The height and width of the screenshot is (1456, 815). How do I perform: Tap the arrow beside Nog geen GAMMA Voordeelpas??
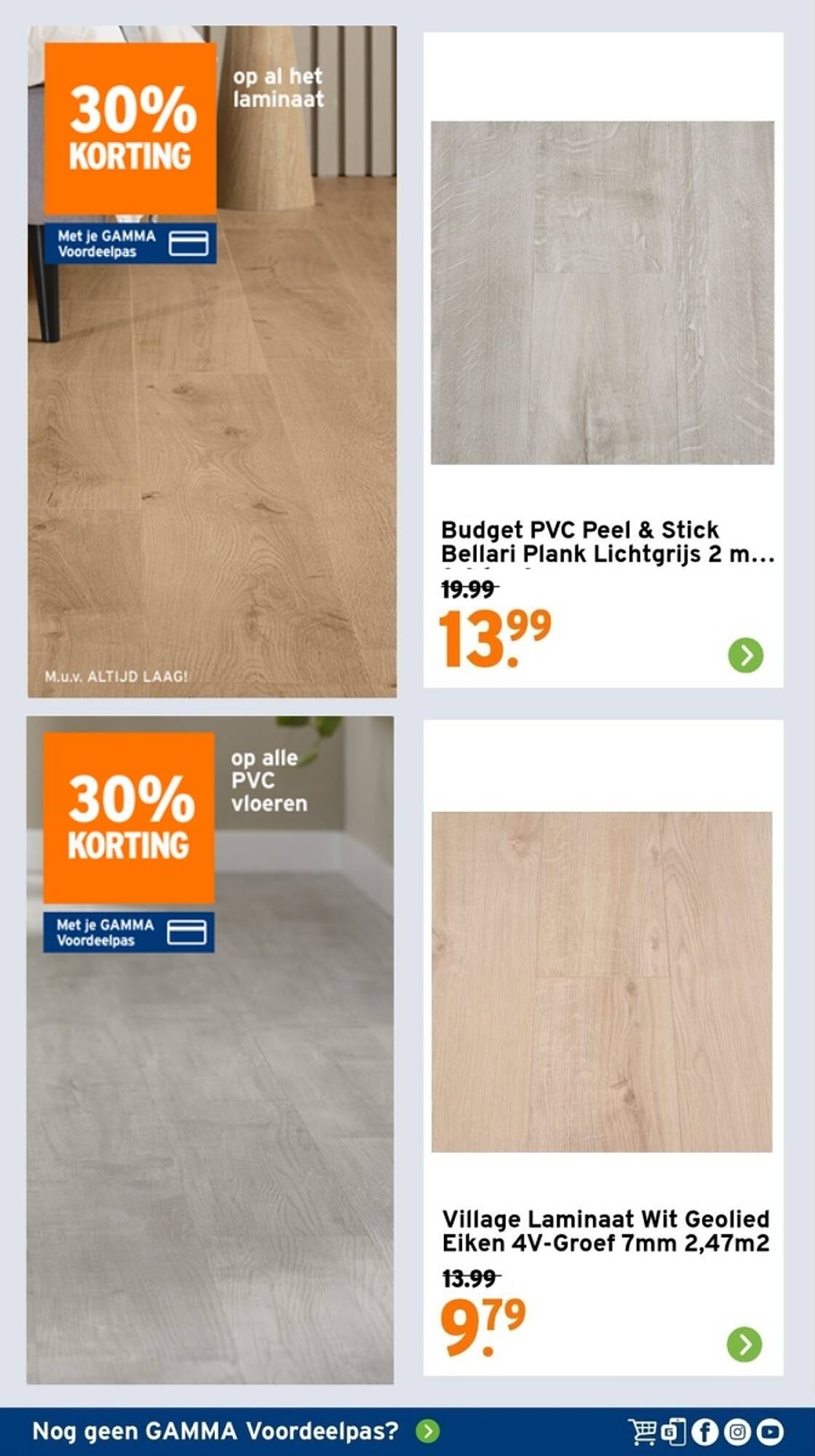pyautogui.click(x=428, y=1431)
